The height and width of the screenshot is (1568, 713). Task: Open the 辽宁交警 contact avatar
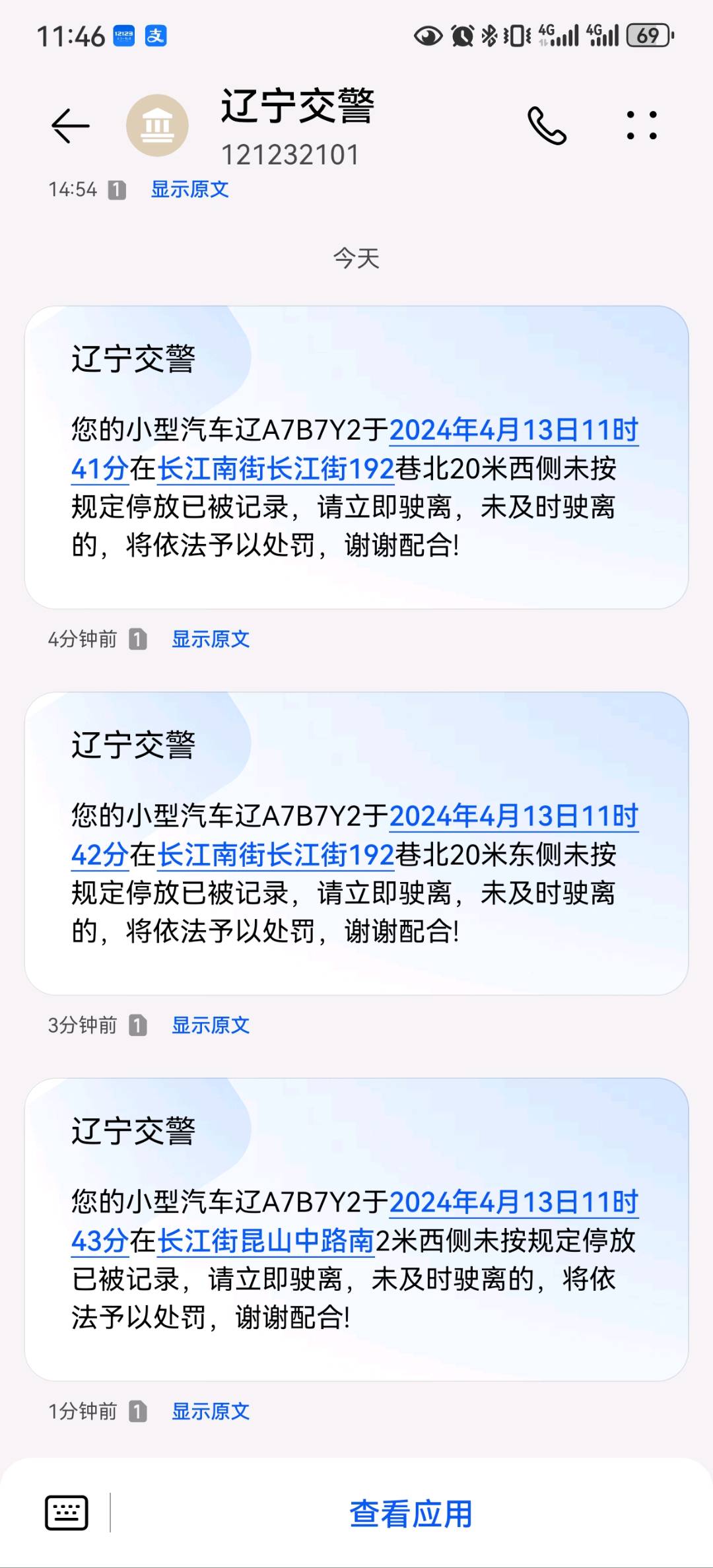[157, 125]
